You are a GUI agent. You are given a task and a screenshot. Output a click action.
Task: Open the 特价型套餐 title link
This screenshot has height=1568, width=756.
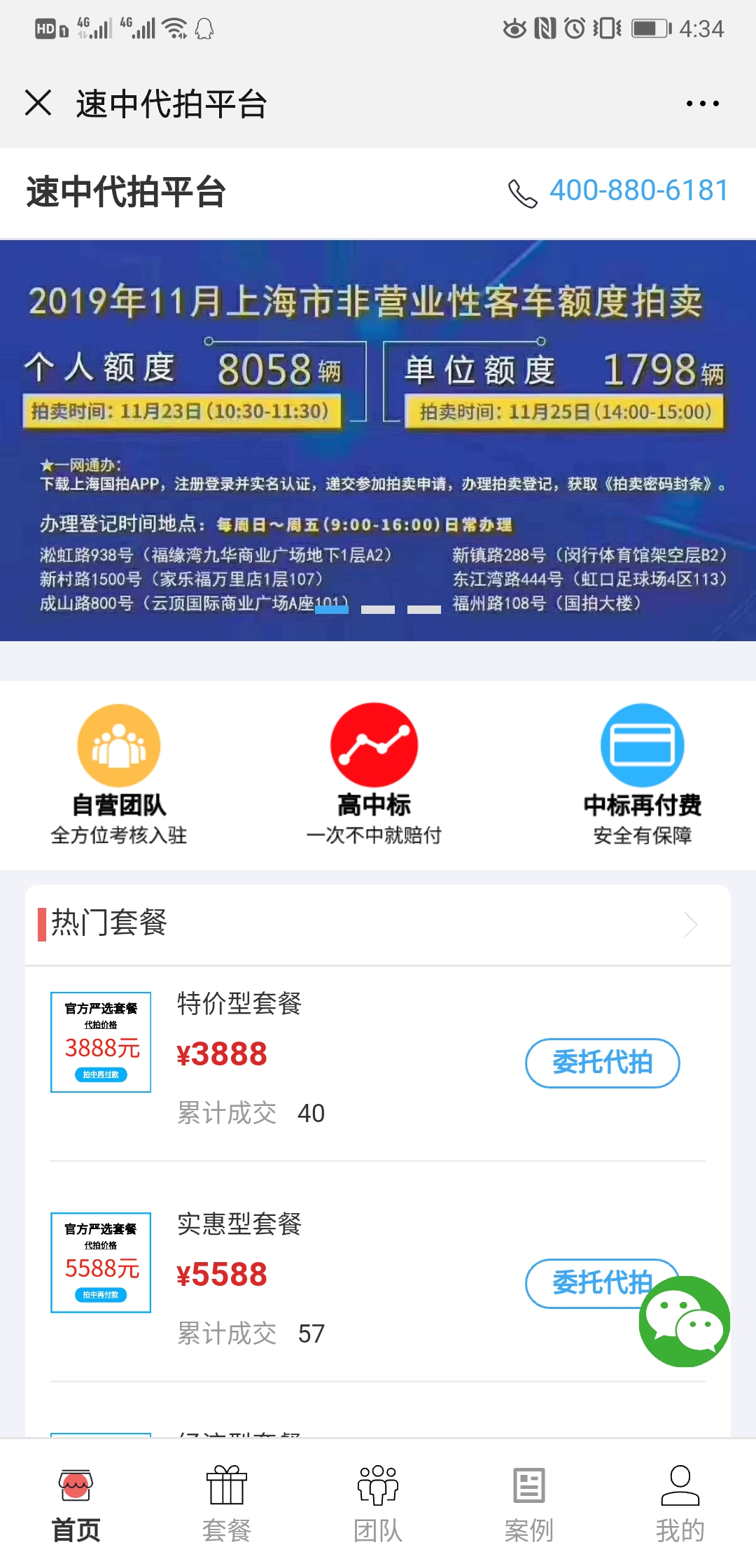tap(238, 1002)
